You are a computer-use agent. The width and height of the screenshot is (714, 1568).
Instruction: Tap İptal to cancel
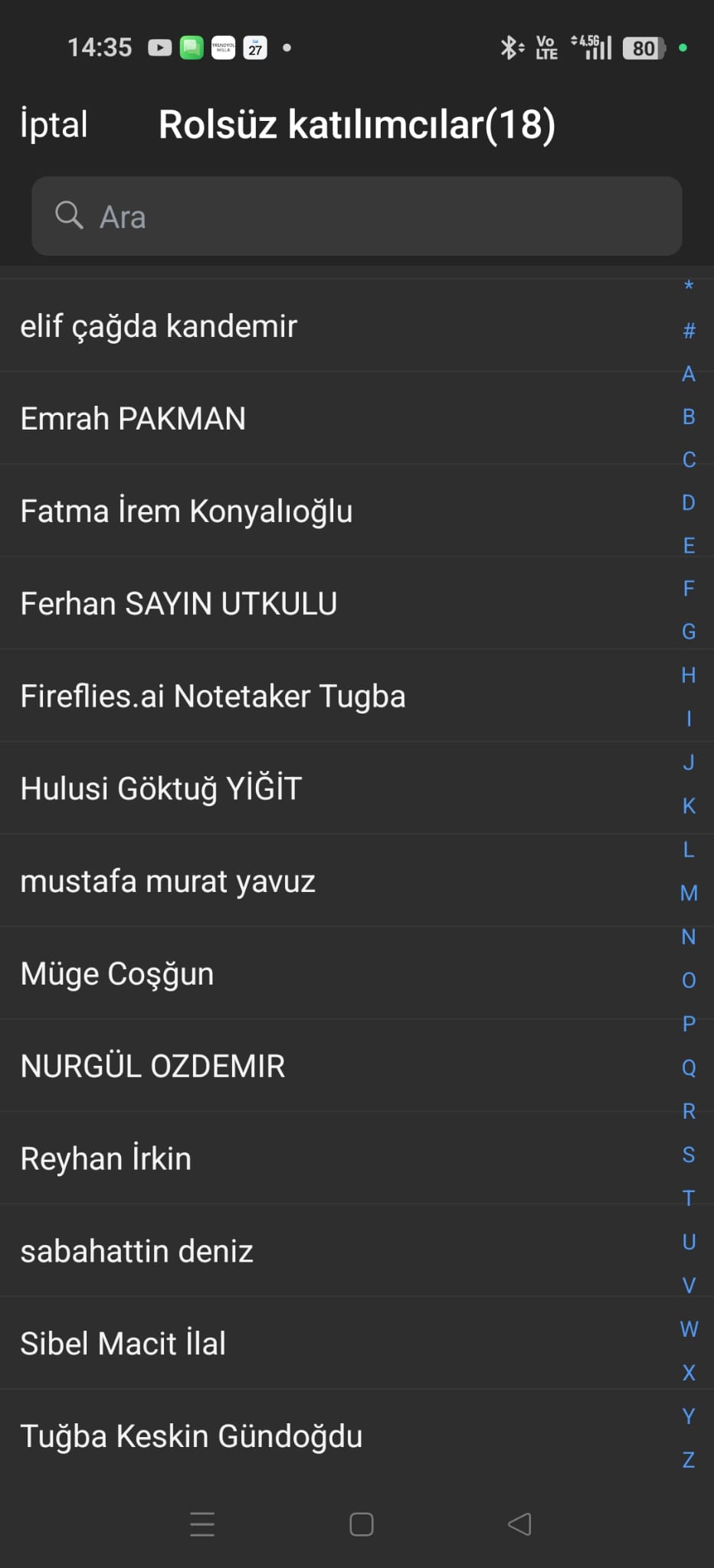[54, 125]
